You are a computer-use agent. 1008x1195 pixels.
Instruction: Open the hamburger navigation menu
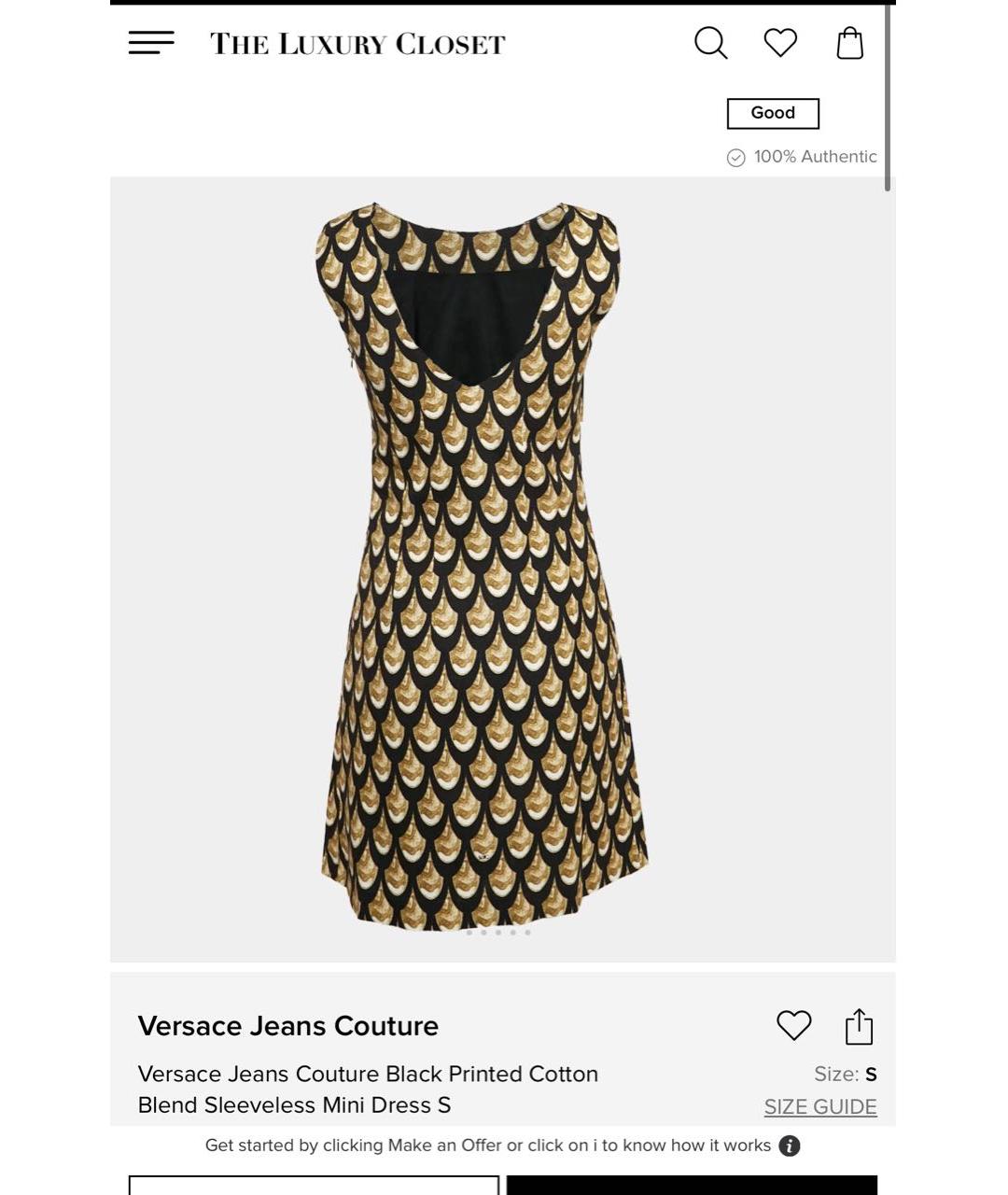pos(150,42)
